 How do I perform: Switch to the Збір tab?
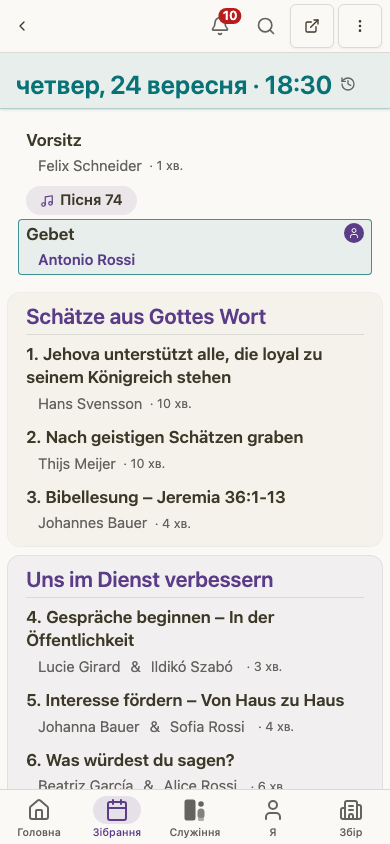click(351, 818)
